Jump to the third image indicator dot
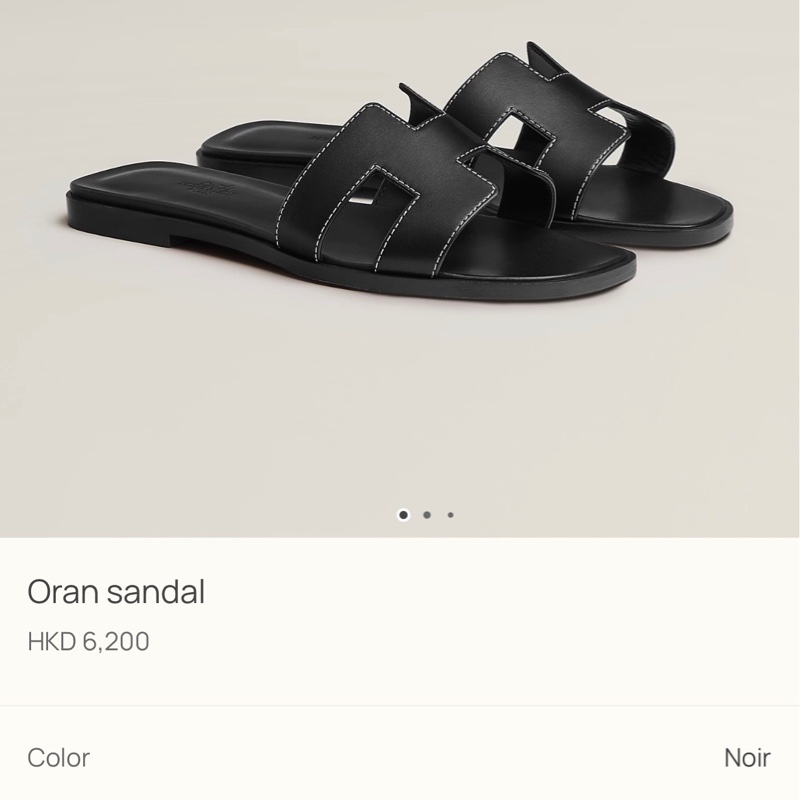Image resolution: width=800 pixels, height=800 pixels. point(451,515)
